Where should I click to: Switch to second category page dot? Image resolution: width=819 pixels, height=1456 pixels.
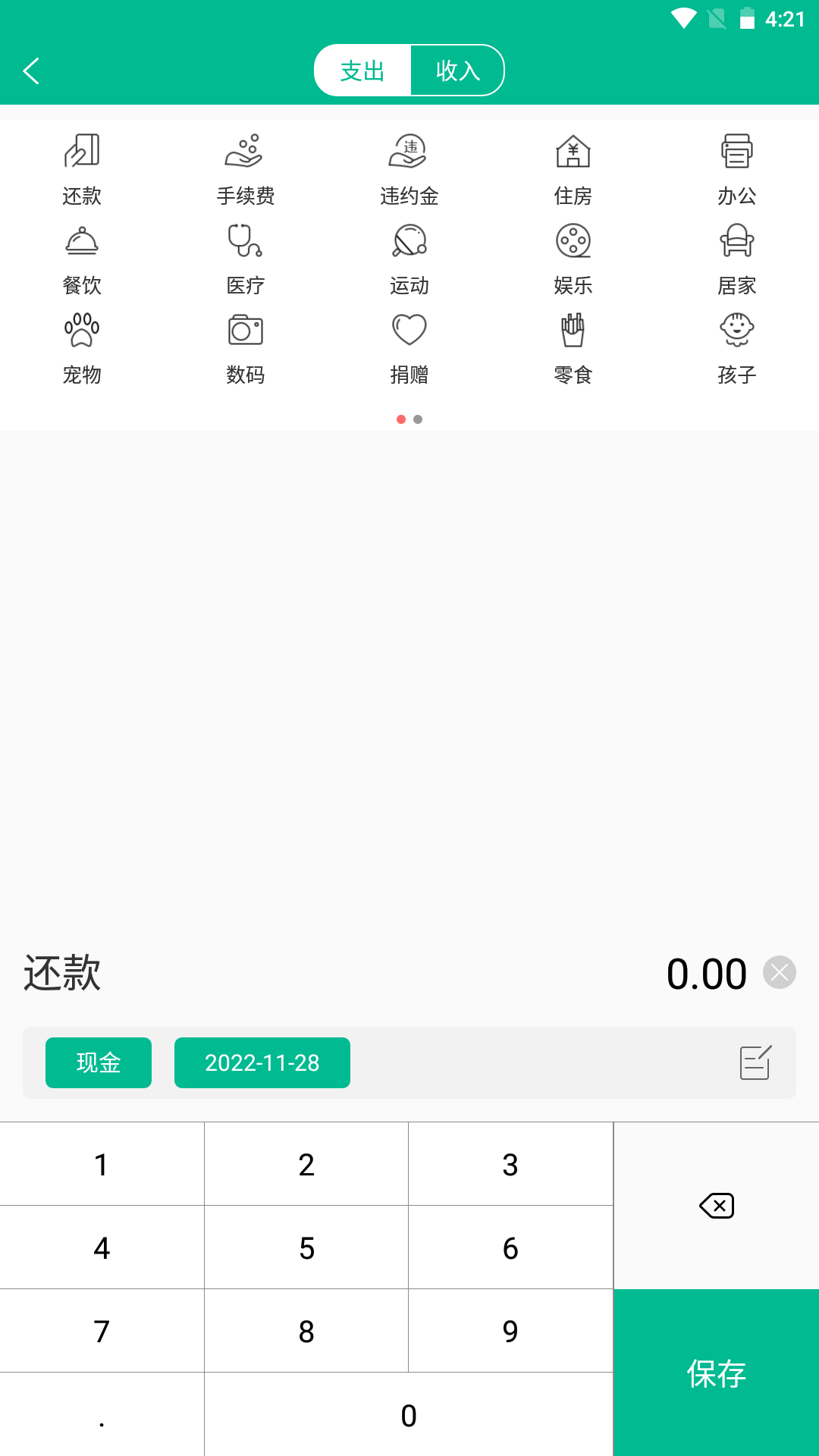coord(419,419)
